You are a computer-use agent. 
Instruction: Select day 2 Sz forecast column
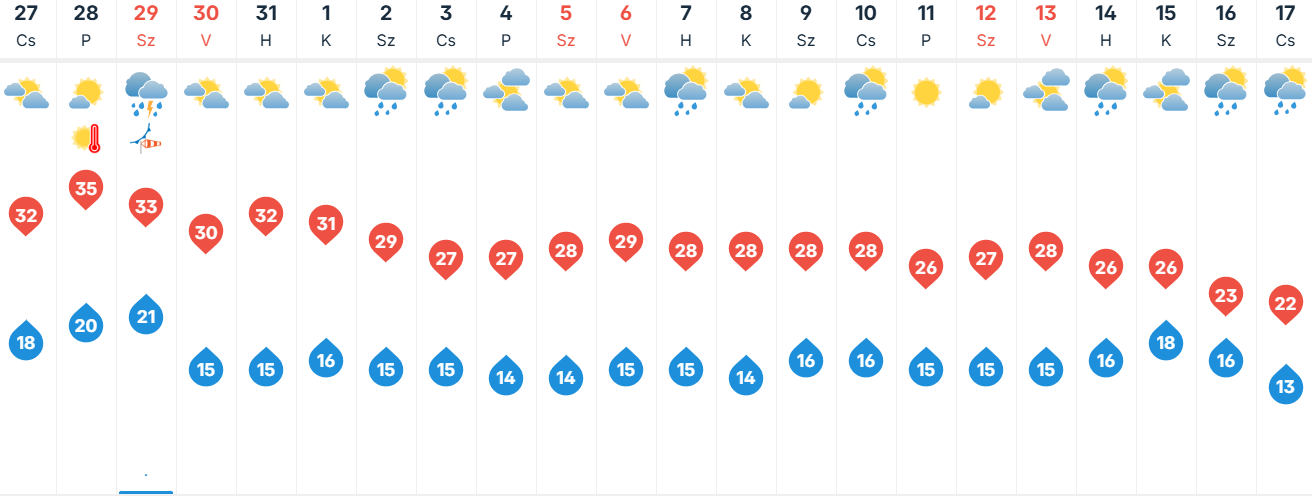click(387, 247)
